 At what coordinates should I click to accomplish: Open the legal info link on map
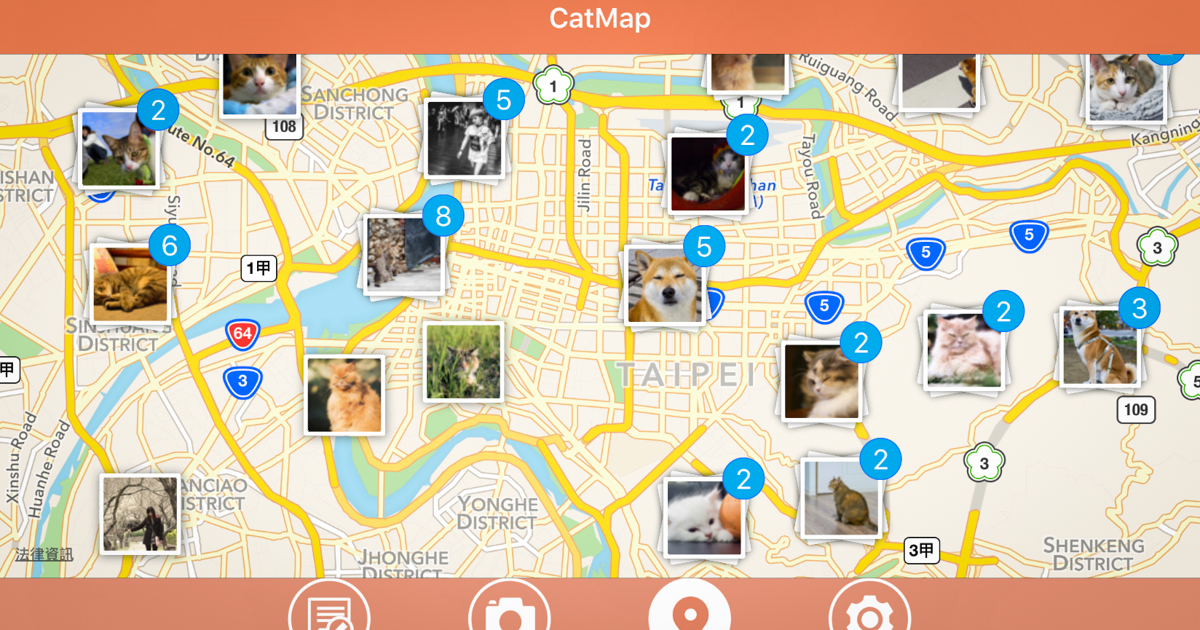click(44, 554)
